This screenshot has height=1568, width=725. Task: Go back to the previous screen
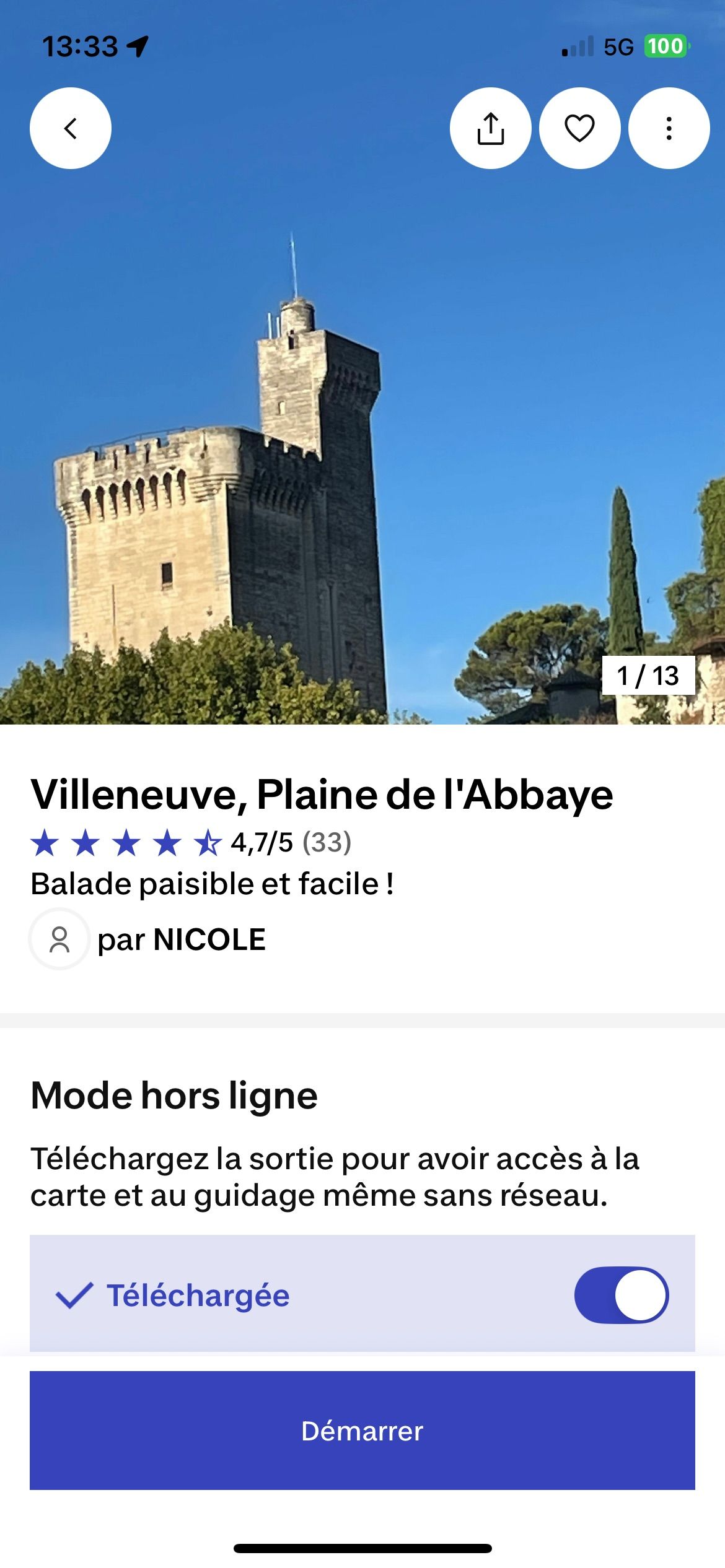pyautogui.click(x=71, y=128)
